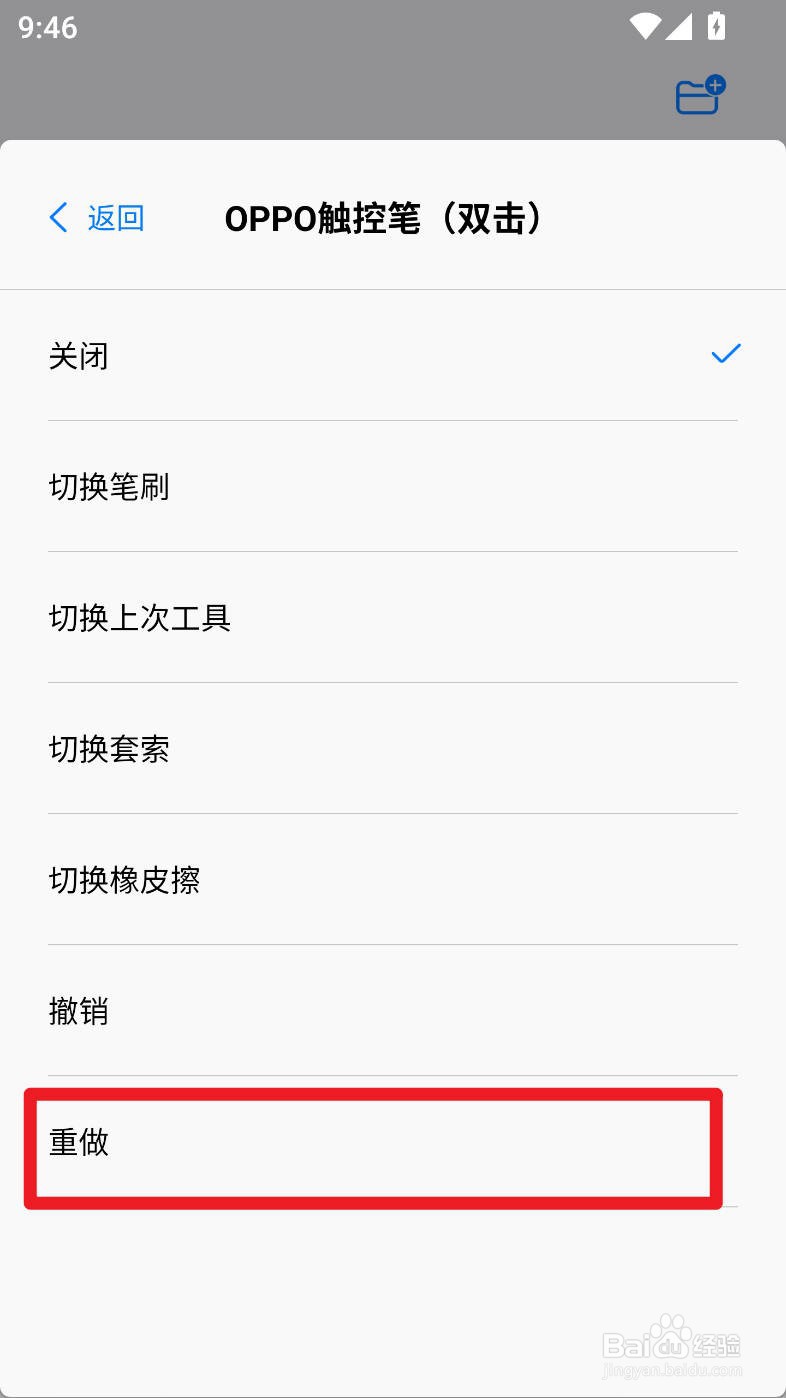Screen dimensions: 786x1398
Task: Tap the battery charging icon
Action: 718,28
